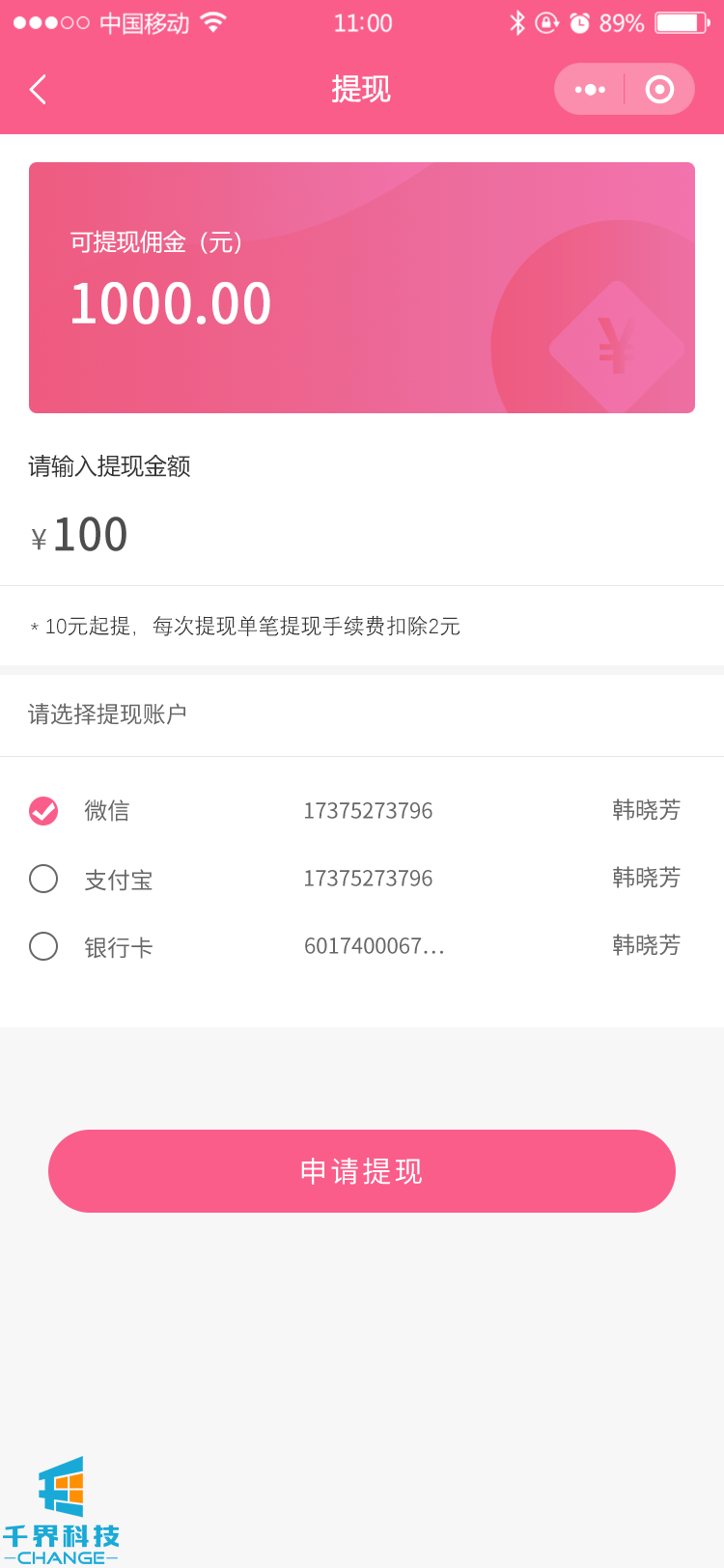
Task: Go back from the 提现 page
Action: click(x=38, y=90)
